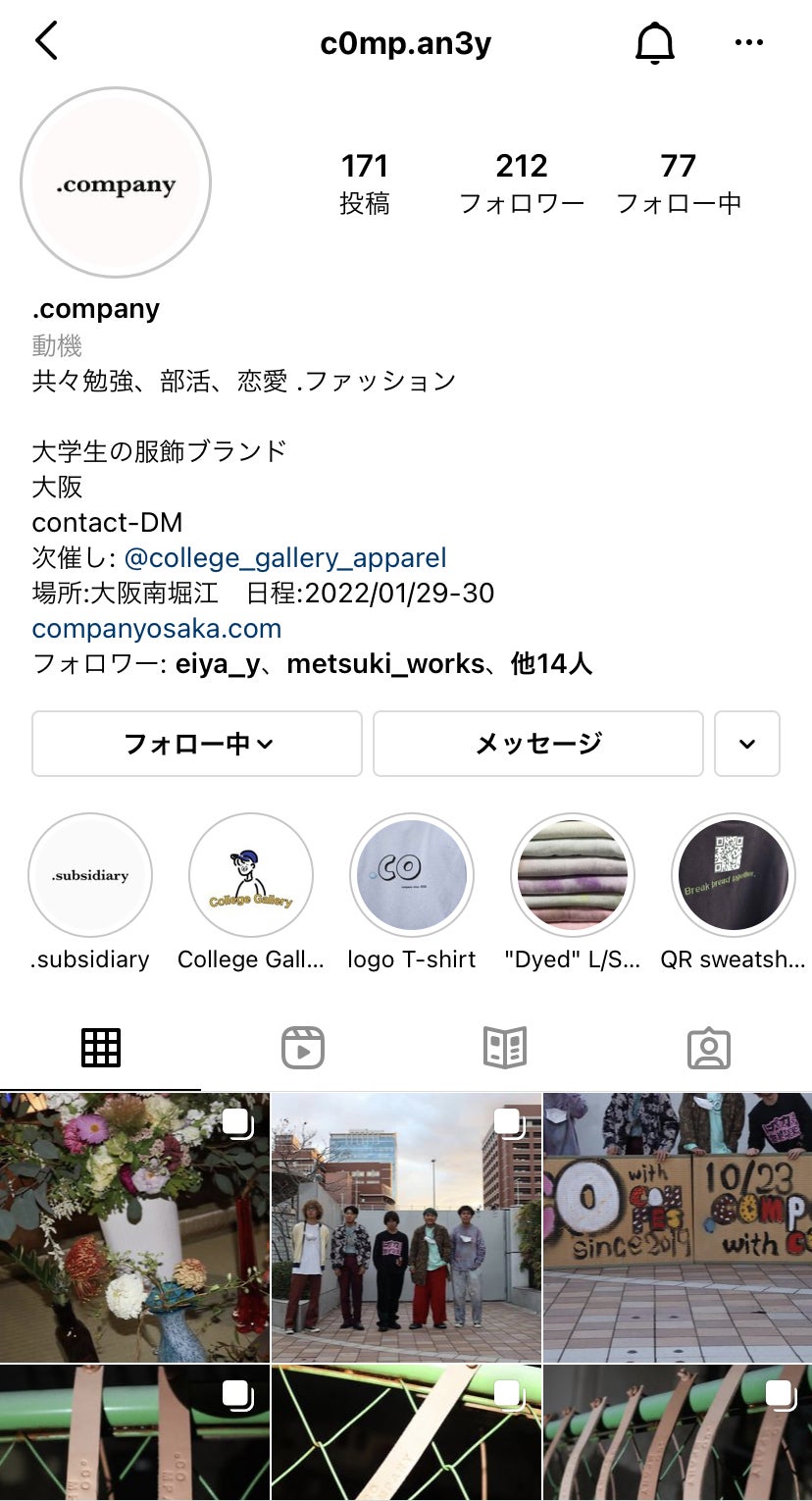Screen dimensions: 812x1501
Task: Open the .subsidiary story highlight
Action: click(x=90, y=875)
